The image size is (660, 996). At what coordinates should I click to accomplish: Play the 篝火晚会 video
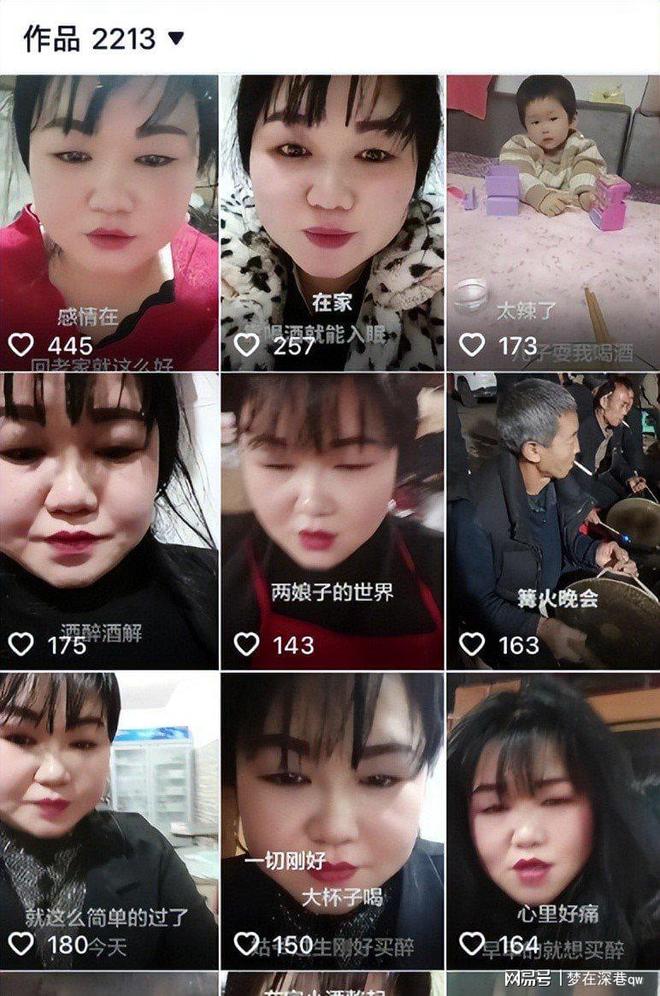553,520
